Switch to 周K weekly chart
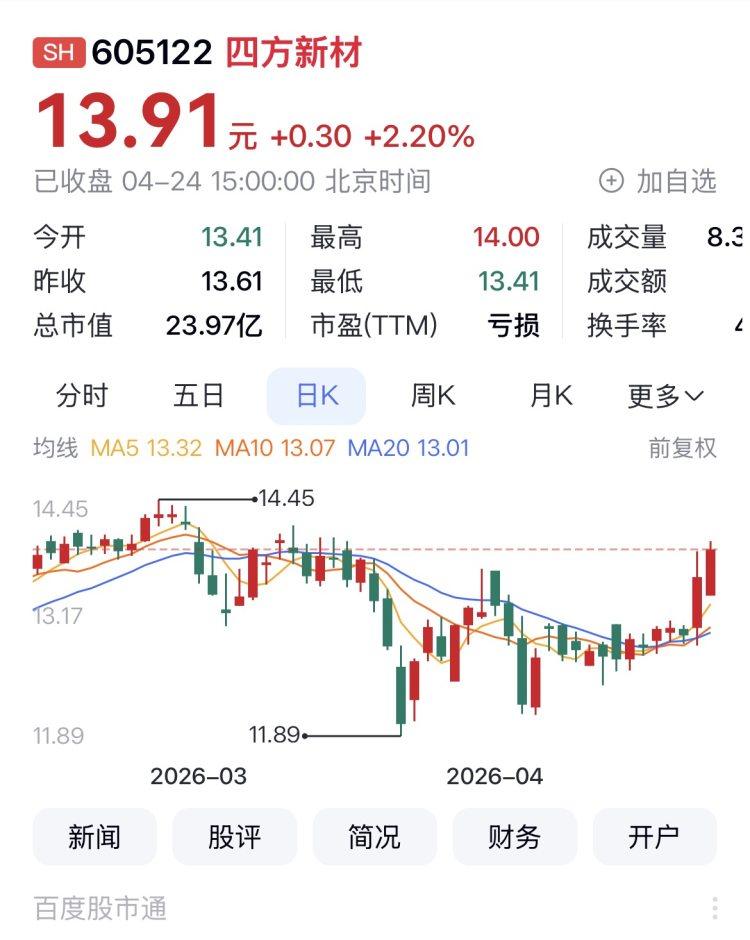750x940 pixels. tap(433, 396)
